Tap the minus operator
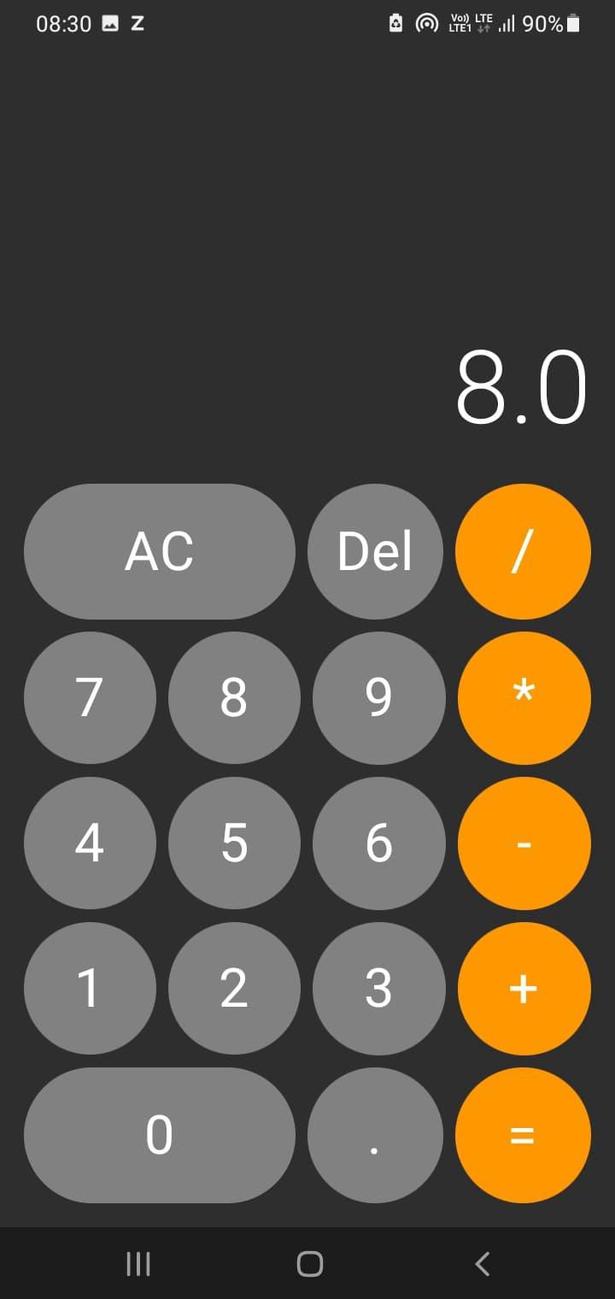615x1299 pixels. pyautogui.click(x=523, y=843)
